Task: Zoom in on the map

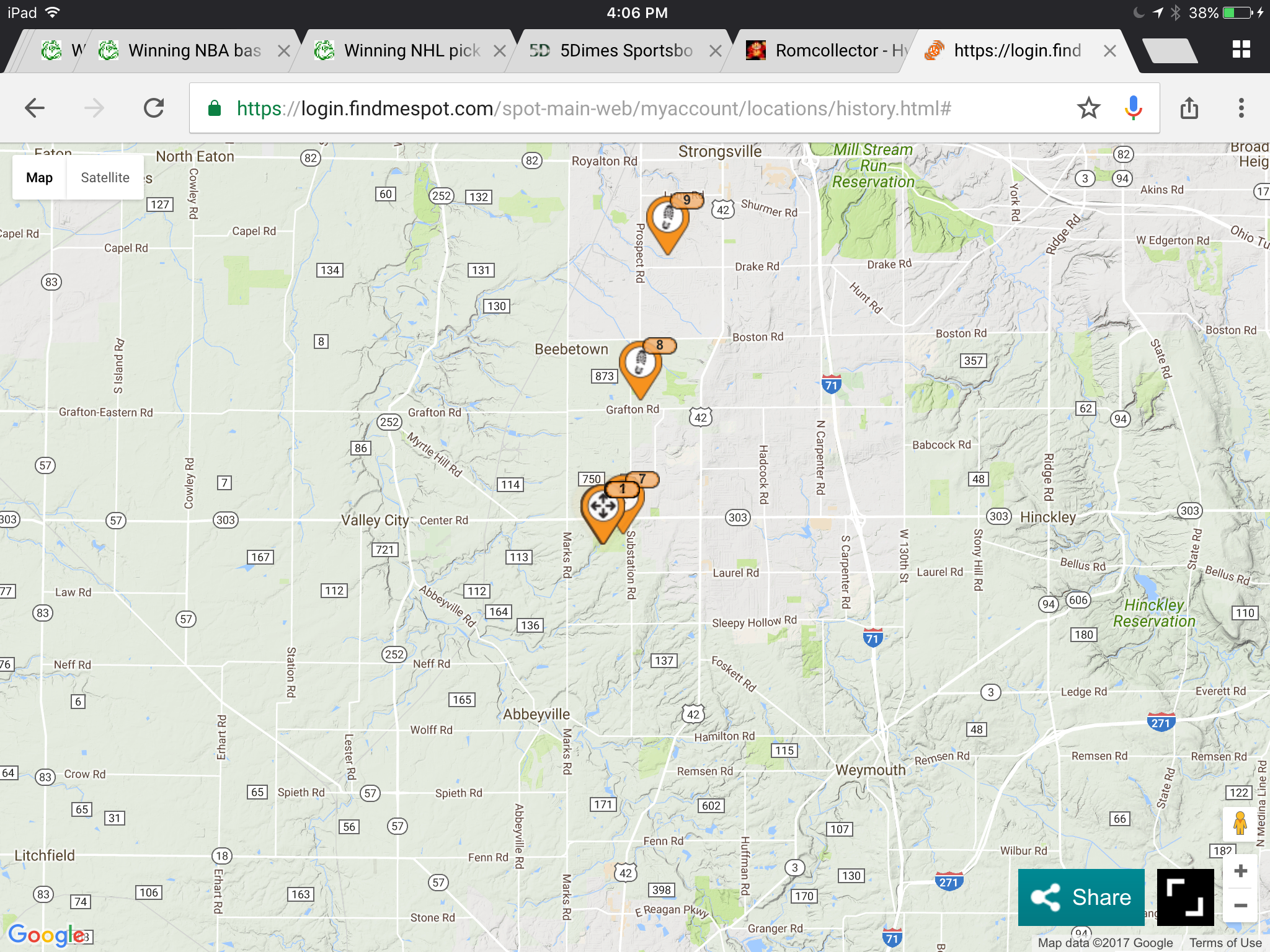Action: coord(1240,871)
